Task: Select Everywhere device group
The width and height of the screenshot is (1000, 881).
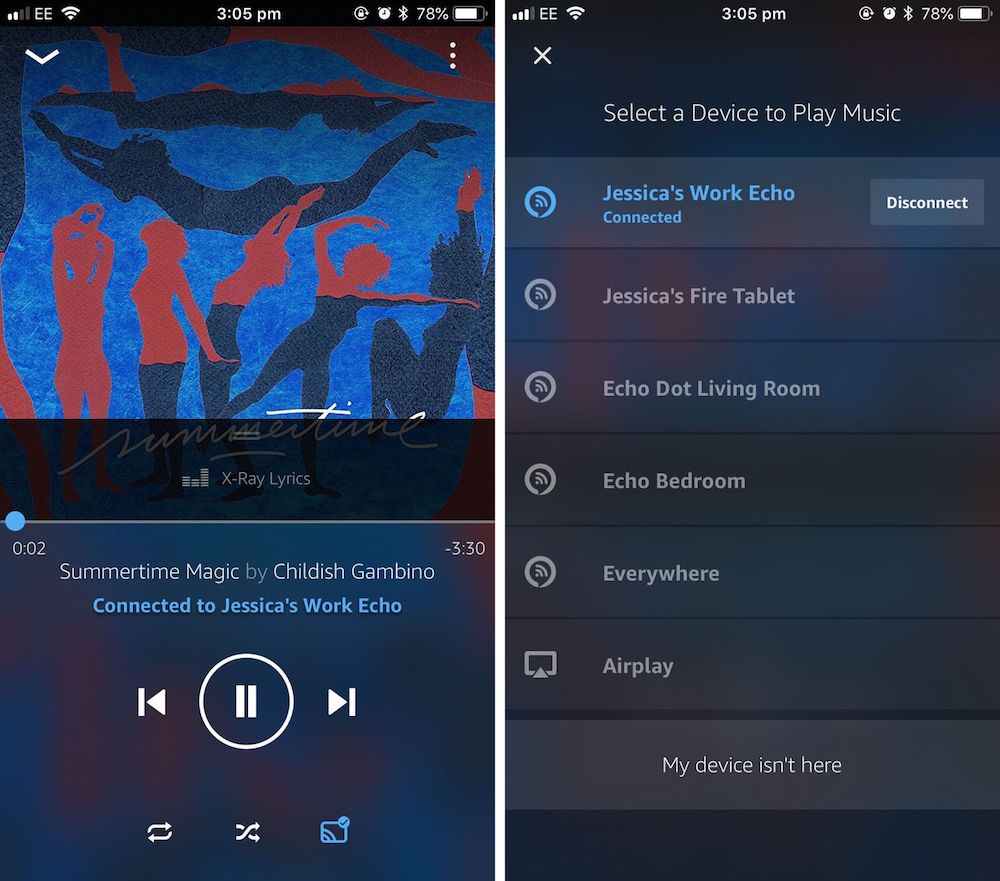Action: pos(660,573)
